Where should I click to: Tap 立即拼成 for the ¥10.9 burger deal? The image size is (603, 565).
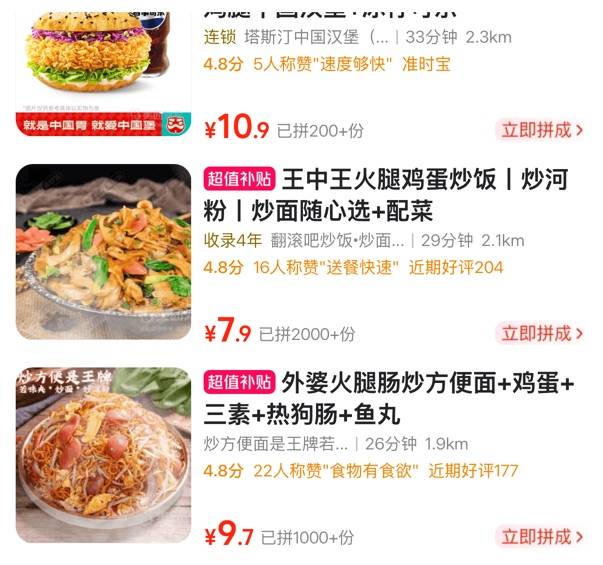point(540,130)
